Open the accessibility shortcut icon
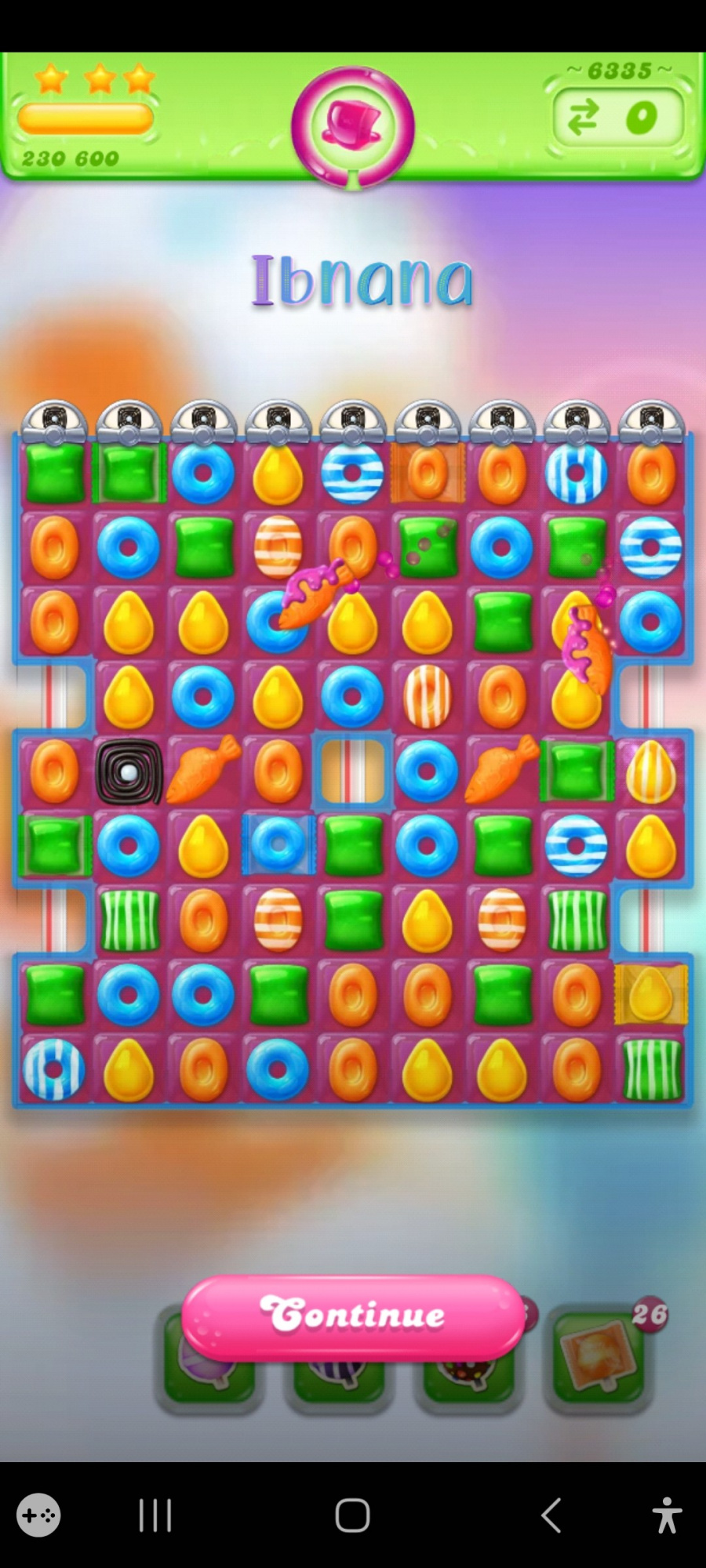This screenshot has height=1568, width=706. (x=667, y=1515)
